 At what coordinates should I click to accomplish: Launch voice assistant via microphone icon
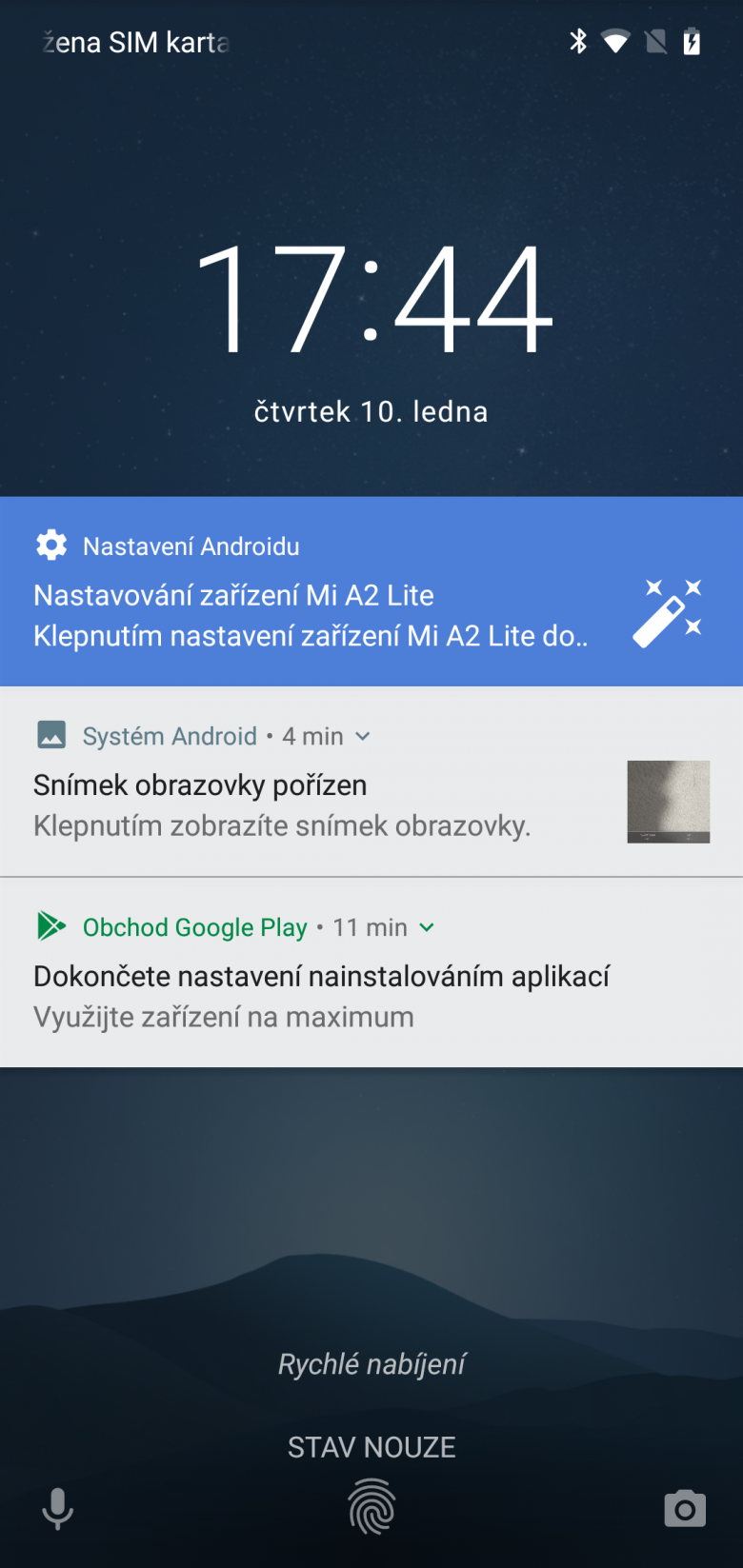pos(57,1509)
